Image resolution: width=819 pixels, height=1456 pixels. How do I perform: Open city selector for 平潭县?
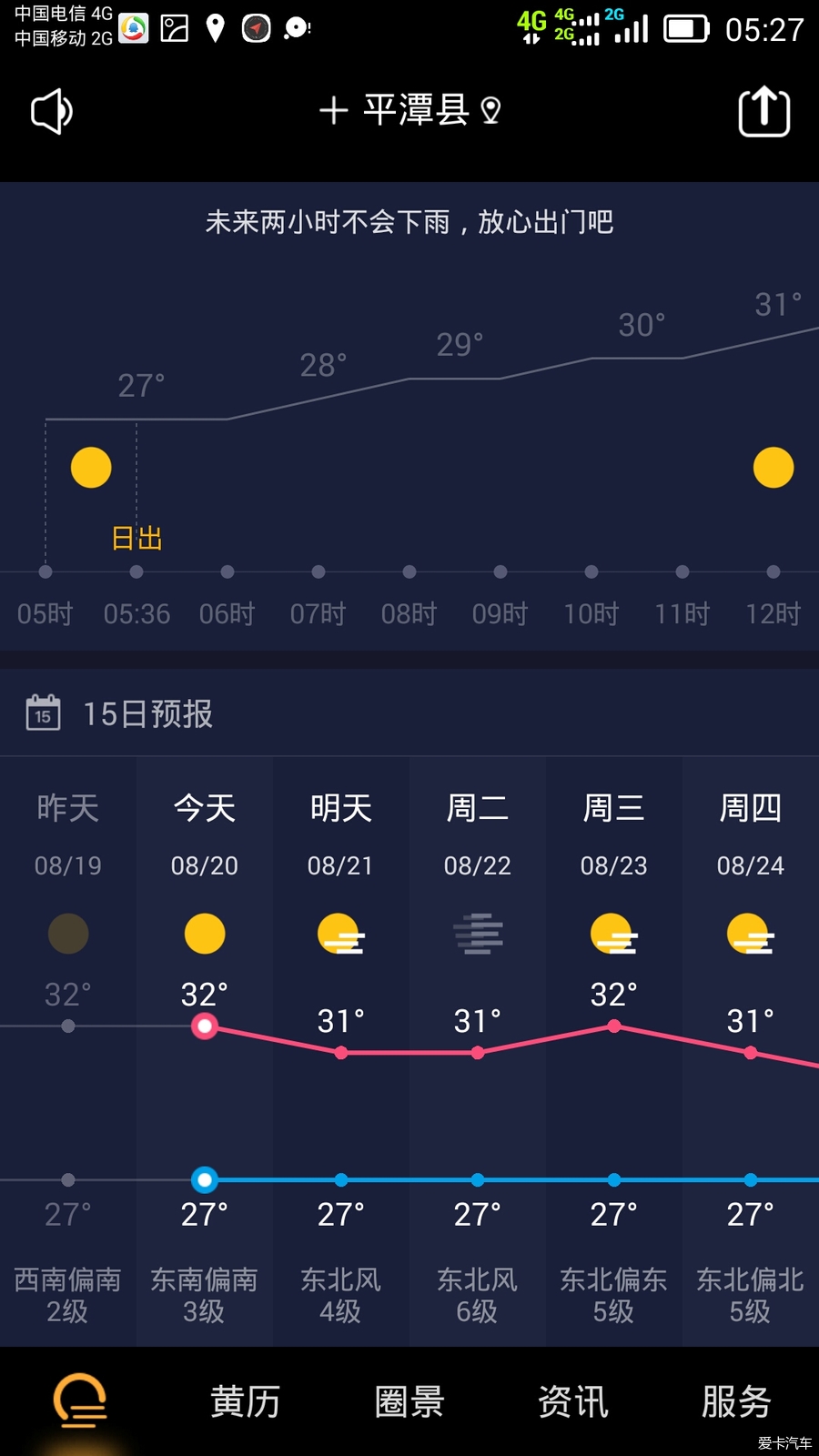point(415,110)
